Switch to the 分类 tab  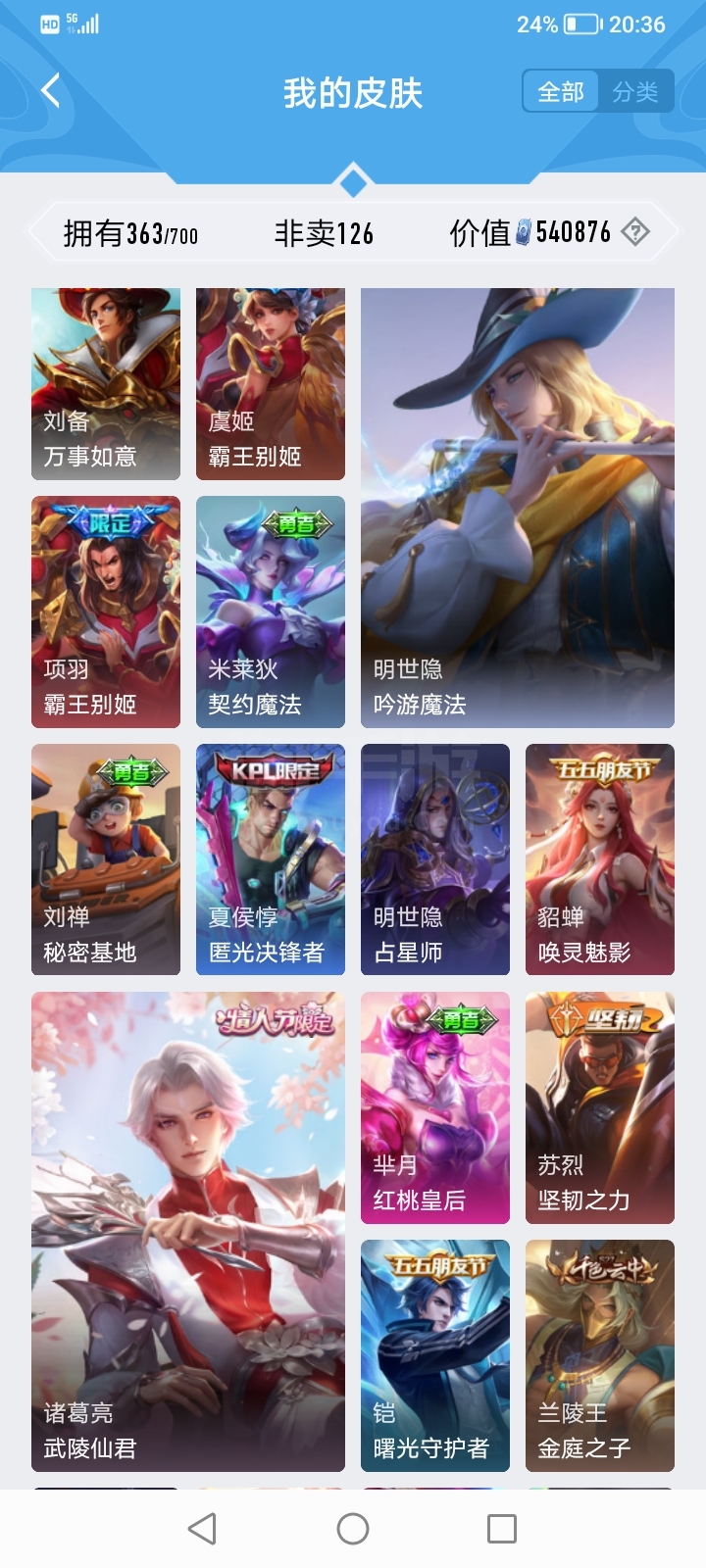point(635,92)
